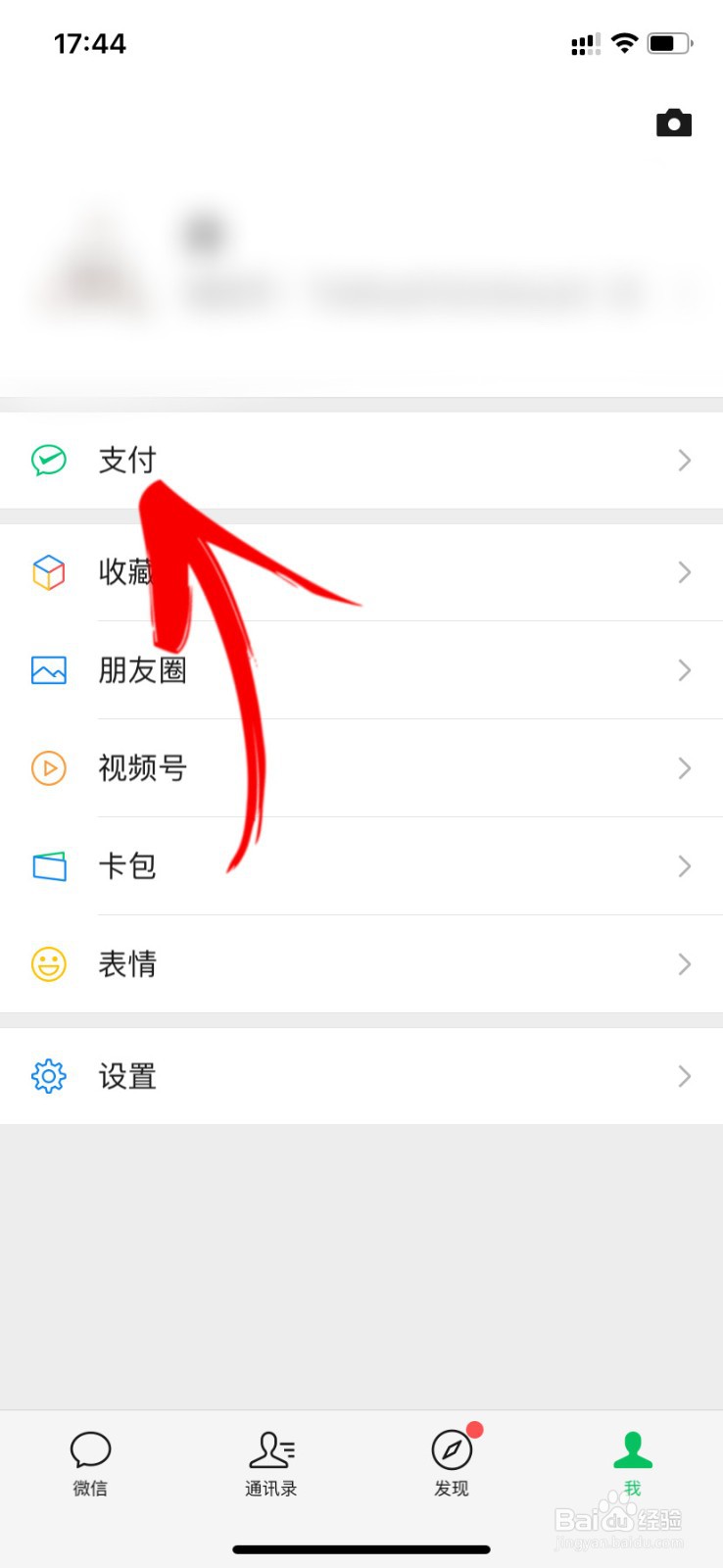The width and height of the screenshot is (723, 1568).
Task: Select the 朋友圈 Moments picture icon
Action: pyautogui.click(x=49, y=670)
